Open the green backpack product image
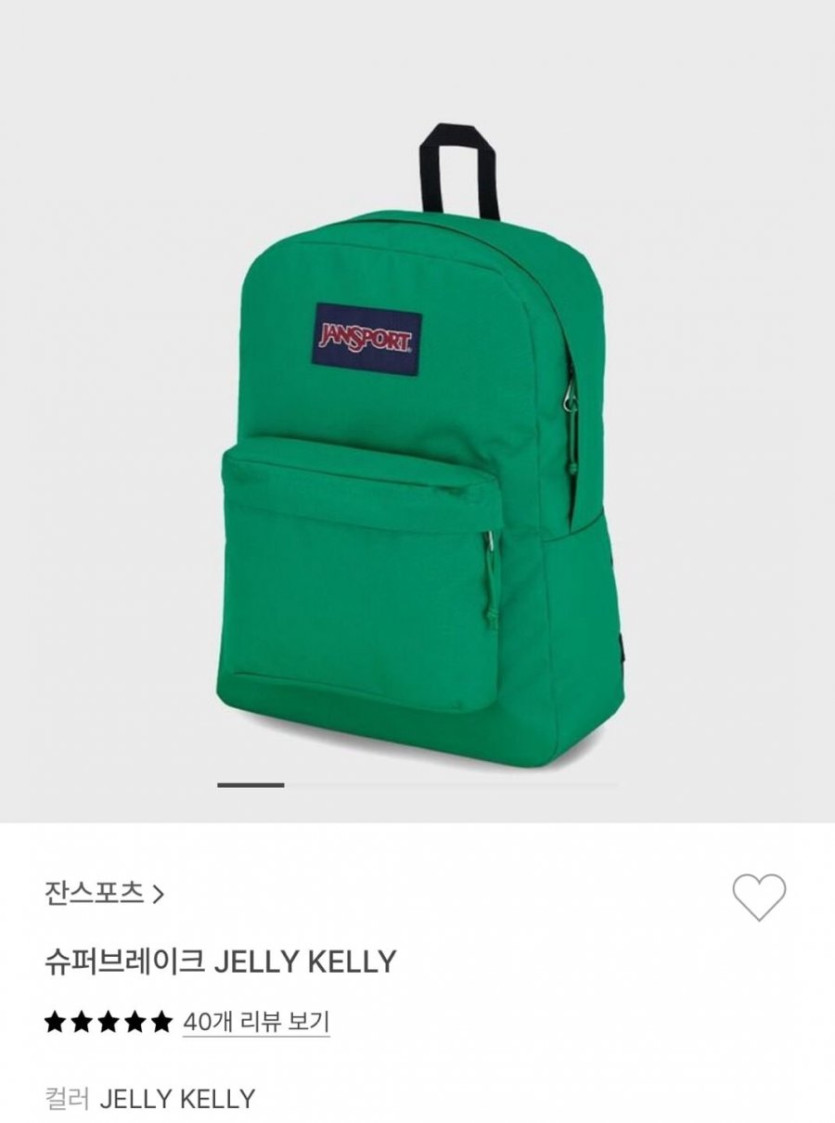This screenshot has width=835, height=1123. coord(420,450)
